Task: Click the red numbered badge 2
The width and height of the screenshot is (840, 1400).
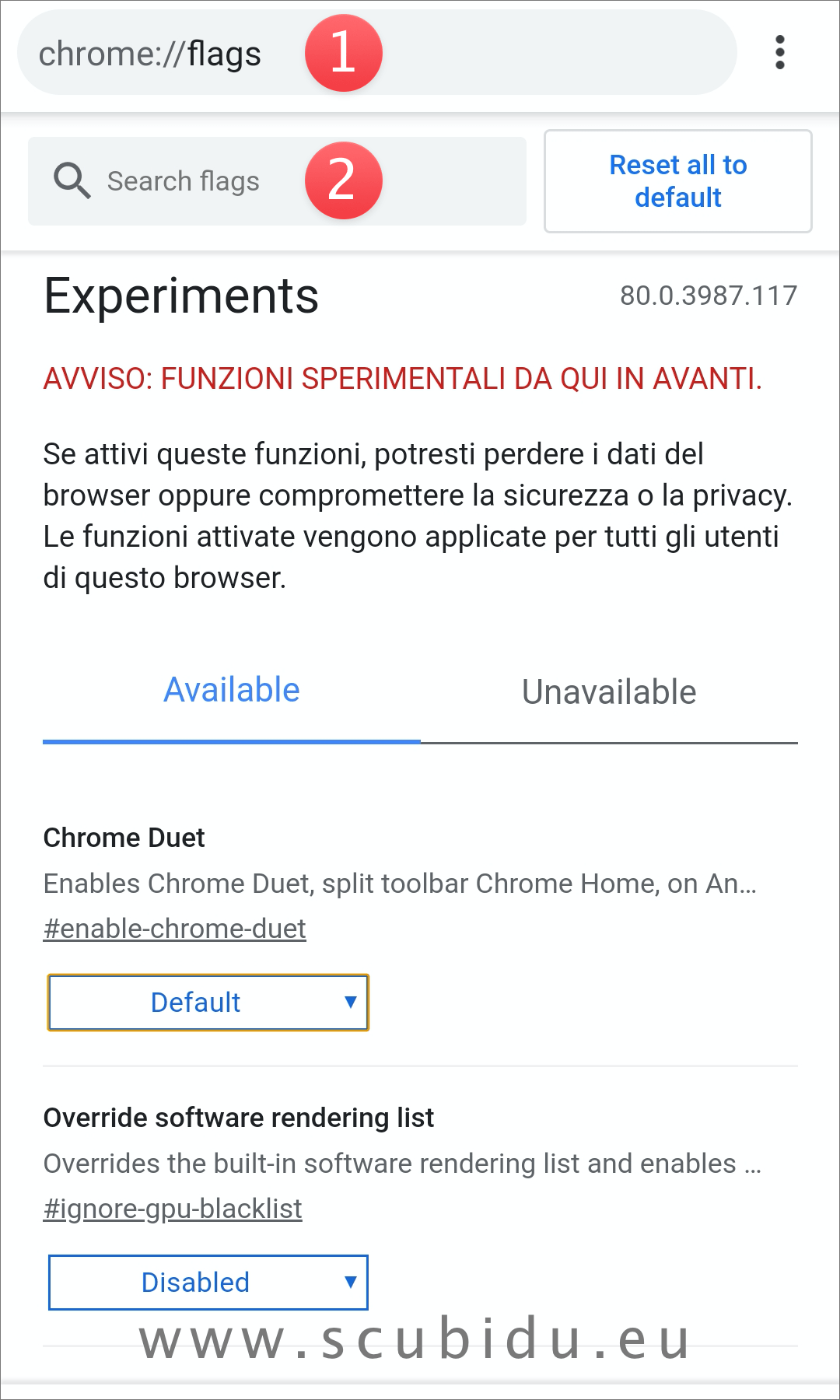Action: pos(342,180)
